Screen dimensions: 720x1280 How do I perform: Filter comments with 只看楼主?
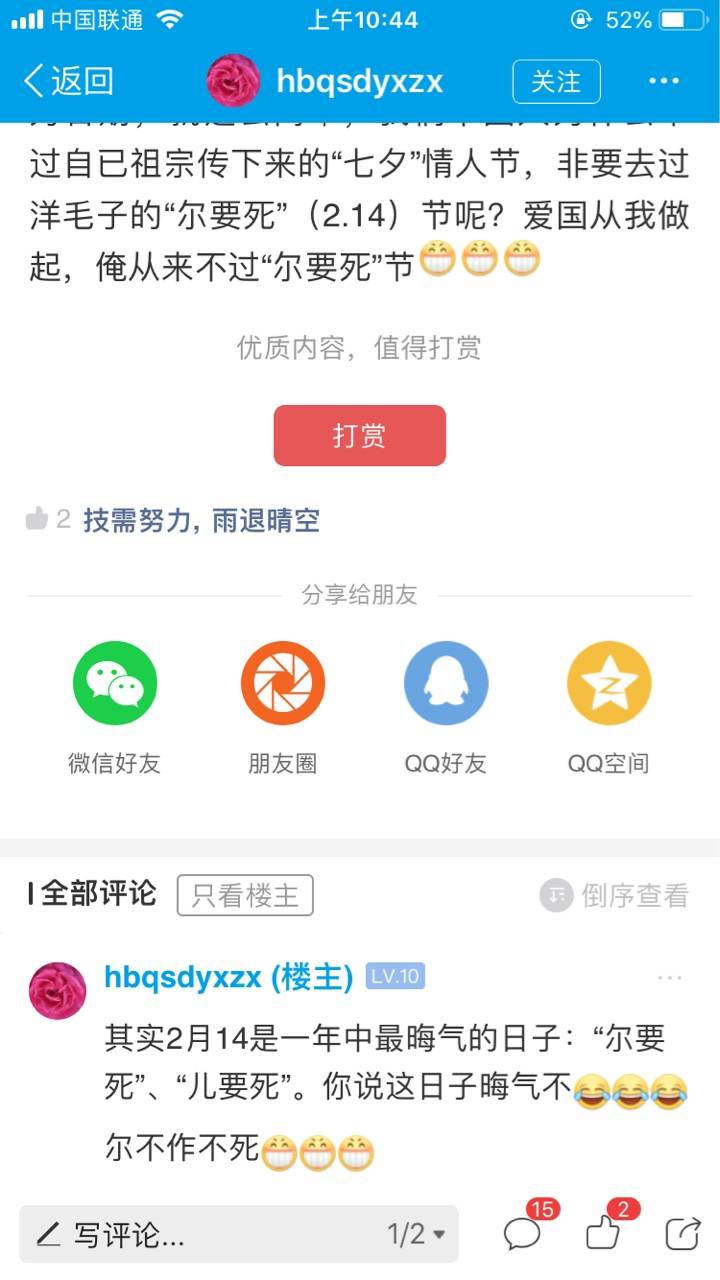click(245, 895)
